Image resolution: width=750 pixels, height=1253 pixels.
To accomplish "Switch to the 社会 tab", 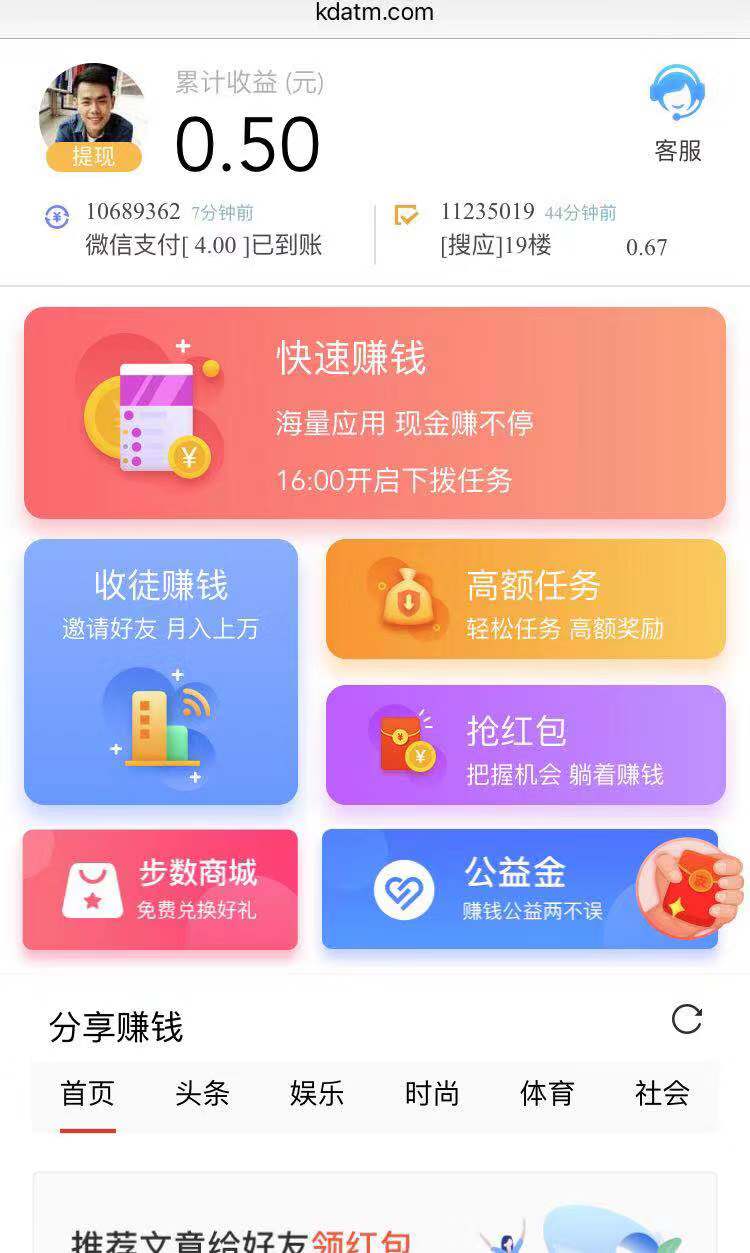I will (662, 1093).
